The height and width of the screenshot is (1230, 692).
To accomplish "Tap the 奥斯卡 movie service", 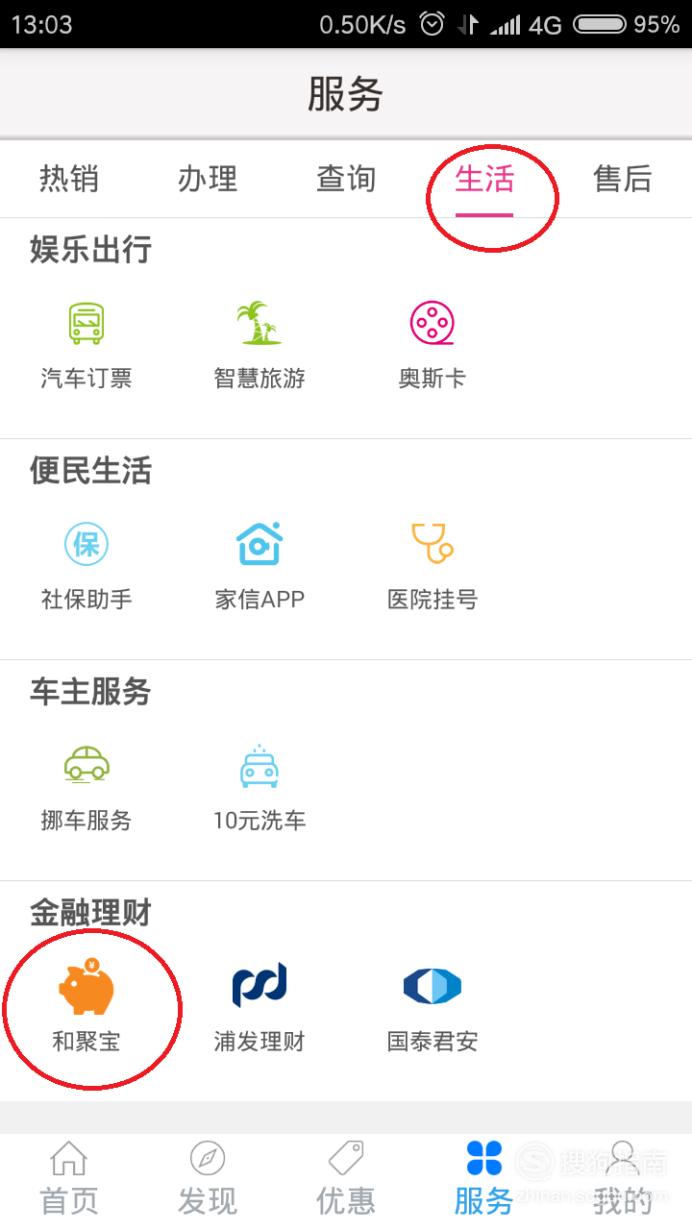I will (x=432, y=343).
